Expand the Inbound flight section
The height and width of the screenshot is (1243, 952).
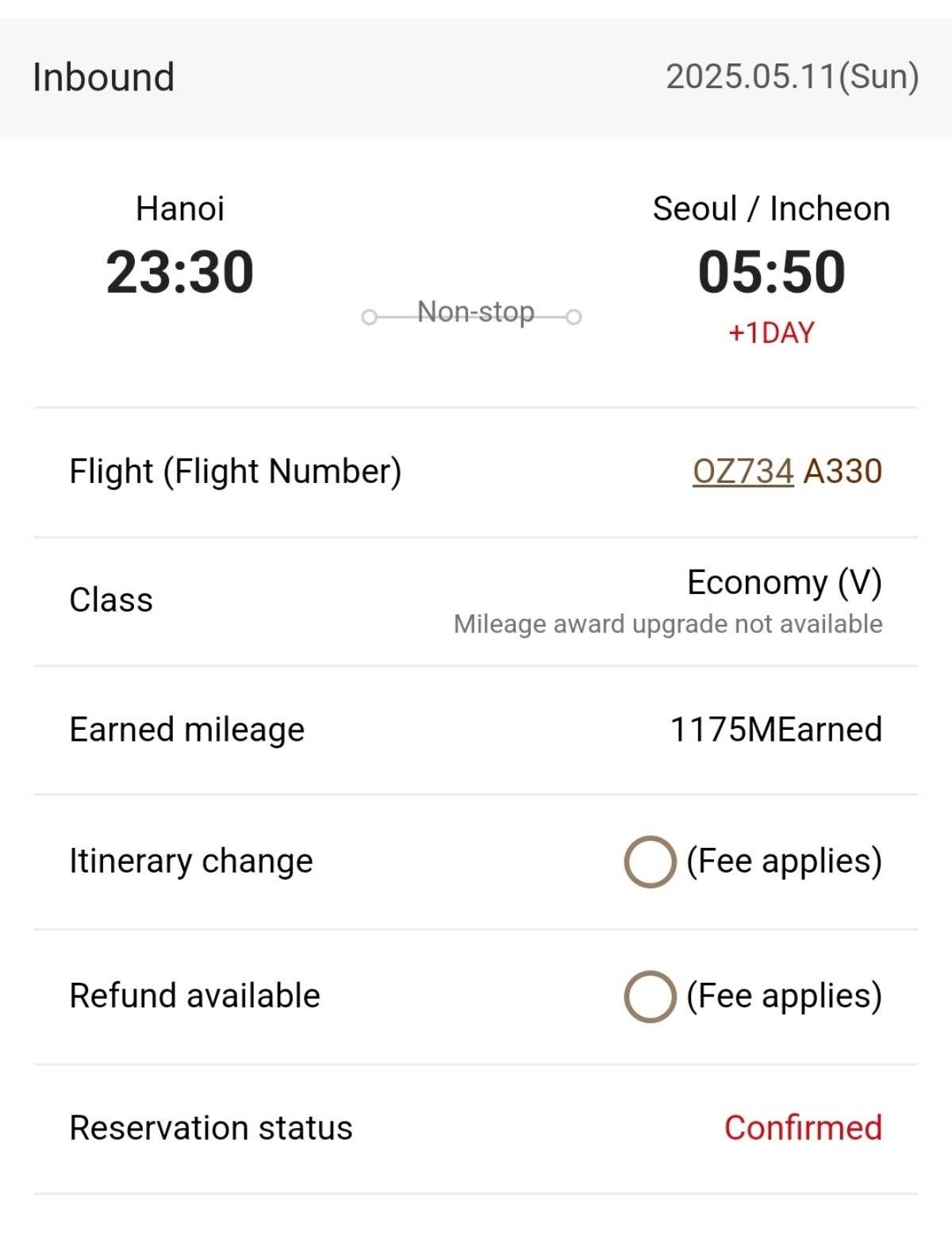pyautogui.click(x=104, y=77)
